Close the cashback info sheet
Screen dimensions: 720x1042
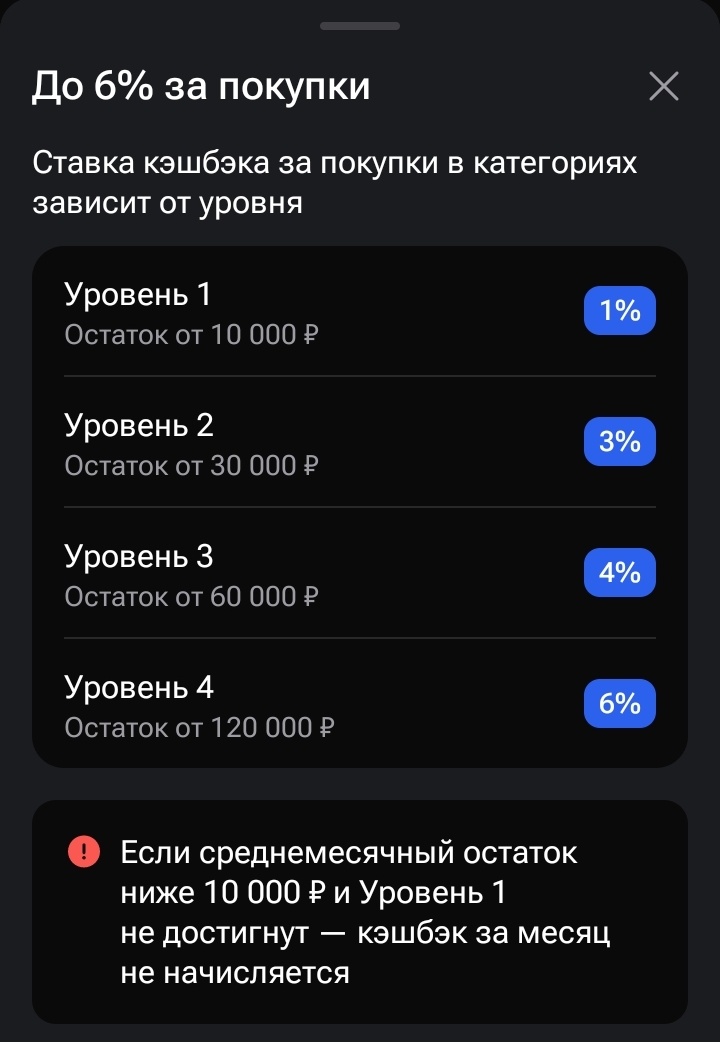[x=664, y=87]
